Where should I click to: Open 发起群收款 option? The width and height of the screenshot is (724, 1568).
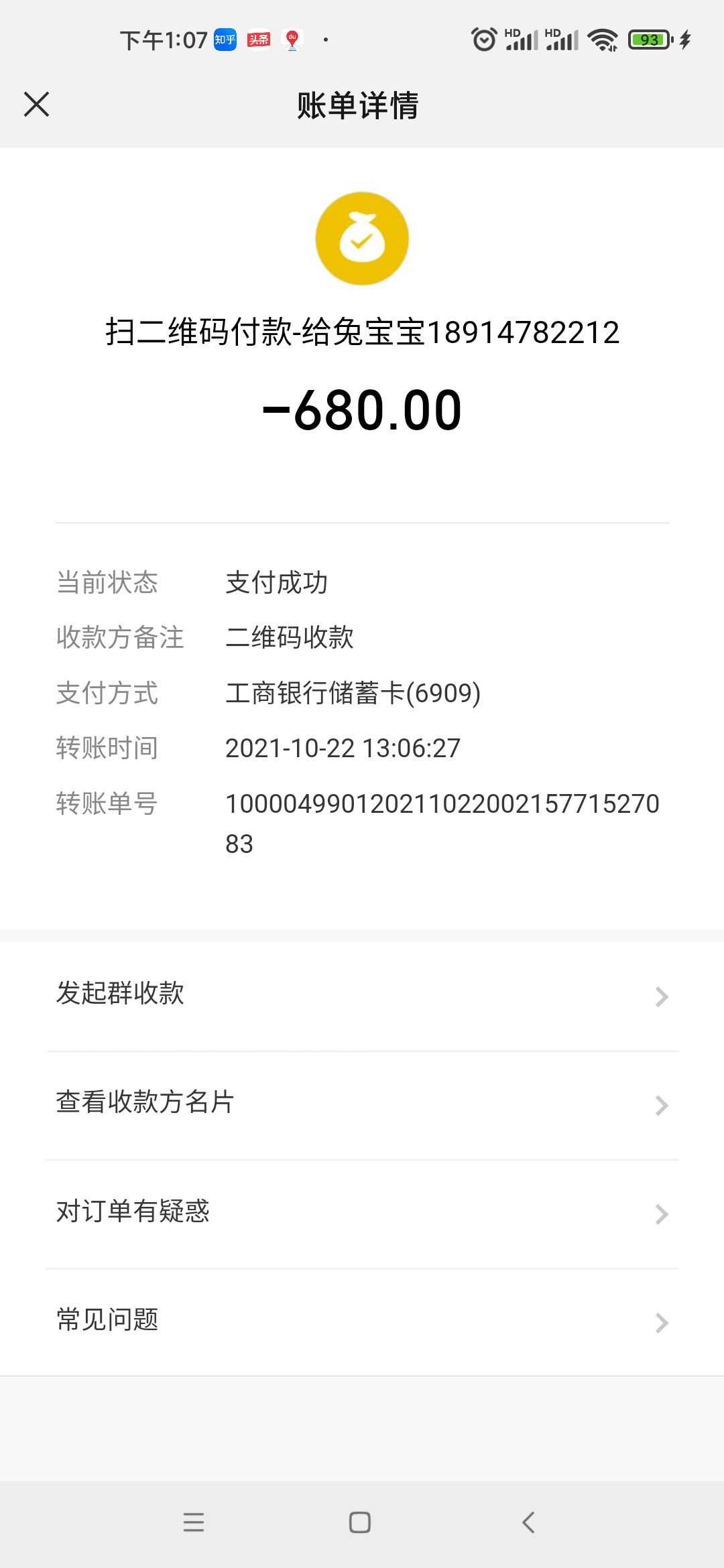[x=362, y=995]
